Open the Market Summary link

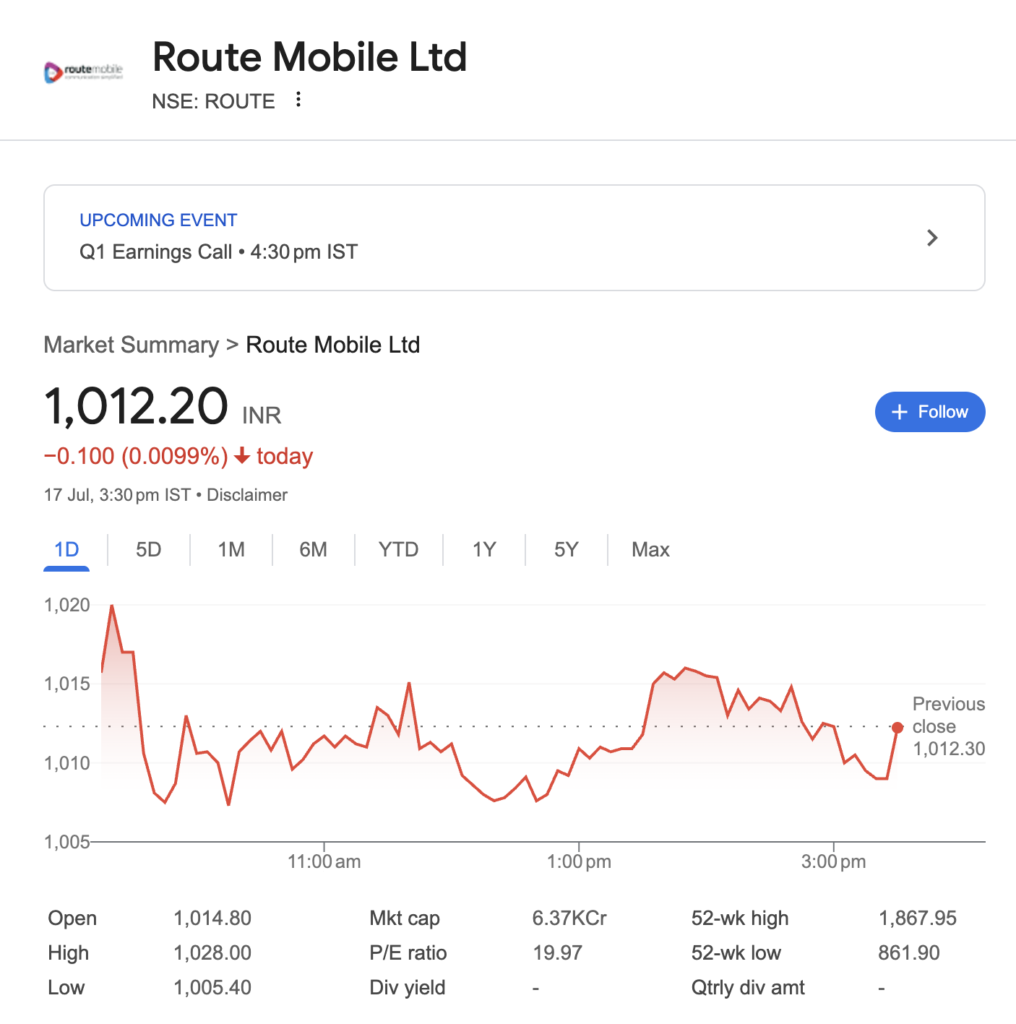click(131, 345)
